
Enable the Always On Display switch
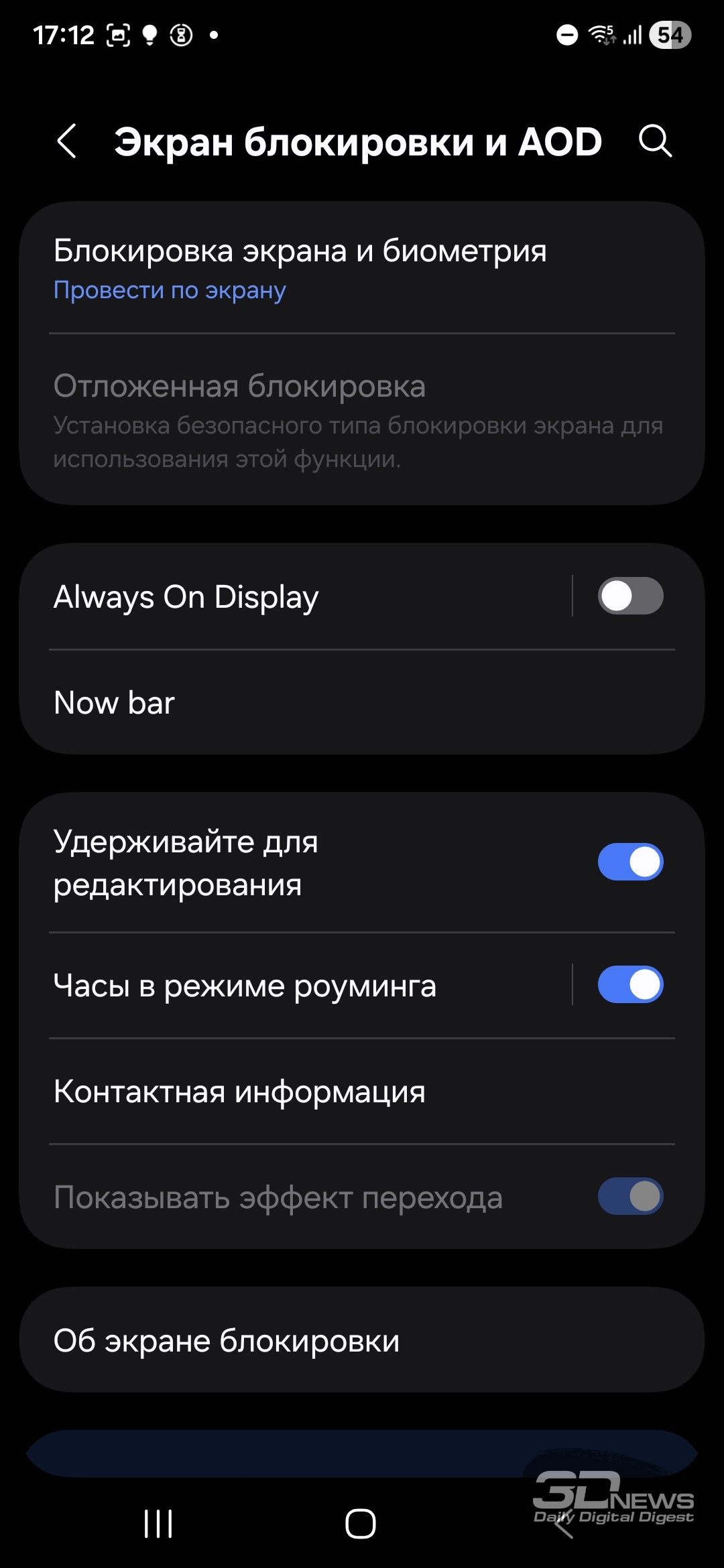(x=630, y=596)
